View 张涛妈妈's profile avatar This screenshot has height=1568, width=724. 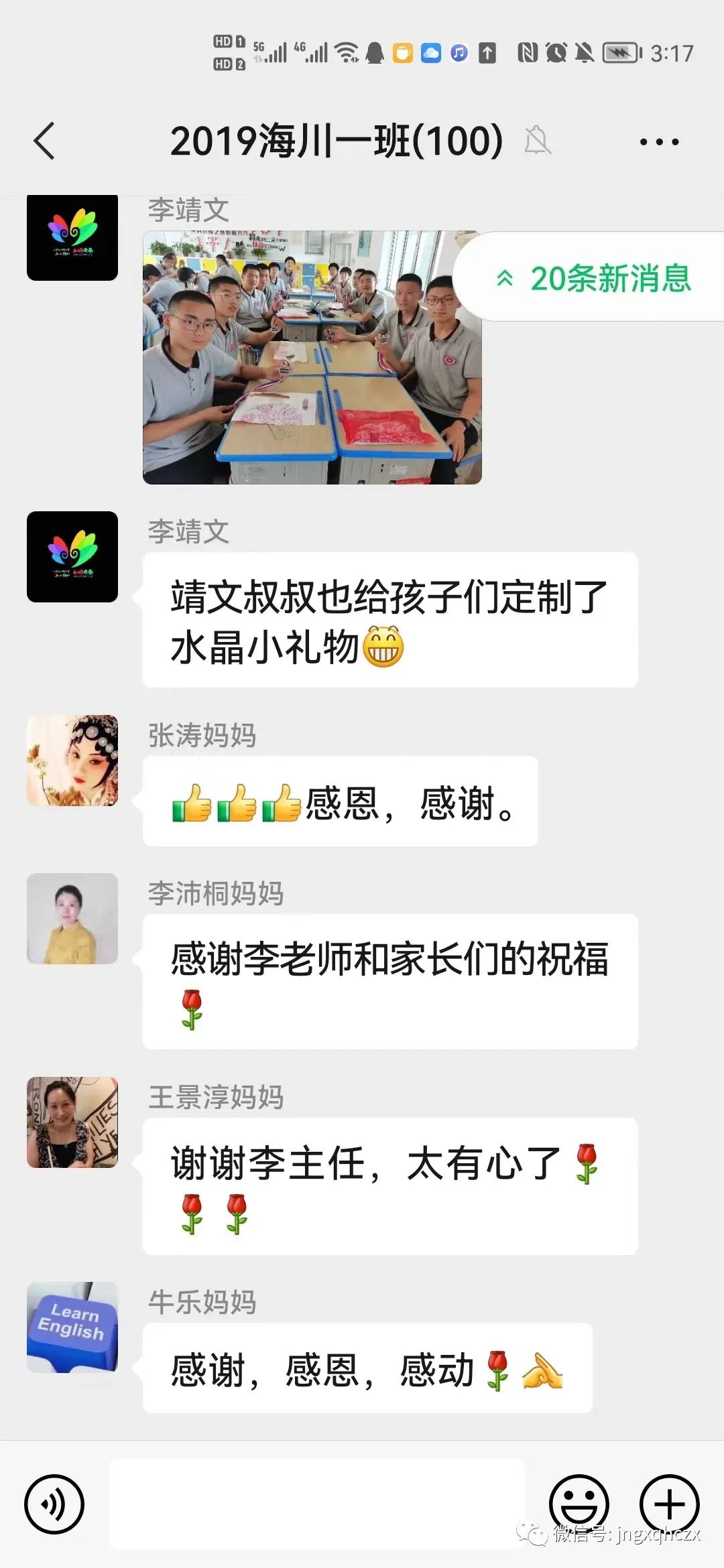72,761
